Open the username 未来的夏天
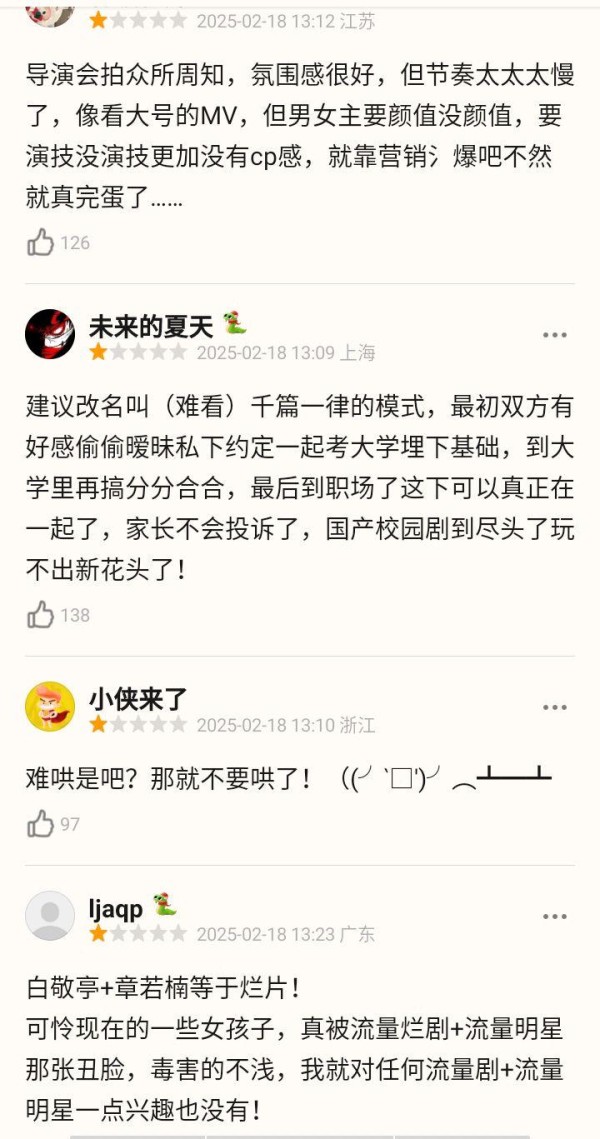Viewport: 600px width, 1139px height. coord(151,326)
